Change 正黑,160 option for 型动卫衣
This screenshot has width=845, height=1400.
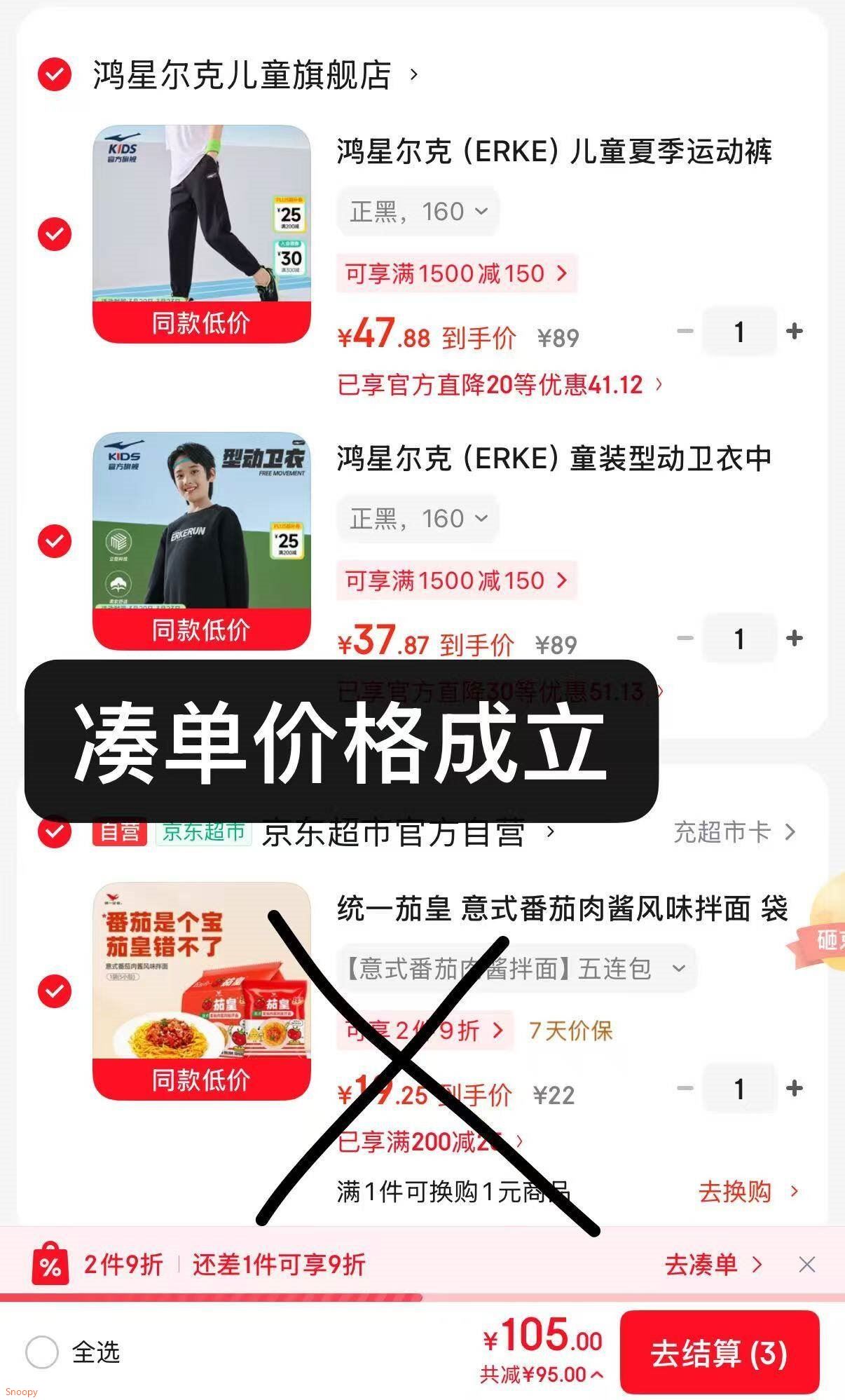(418, 519)
